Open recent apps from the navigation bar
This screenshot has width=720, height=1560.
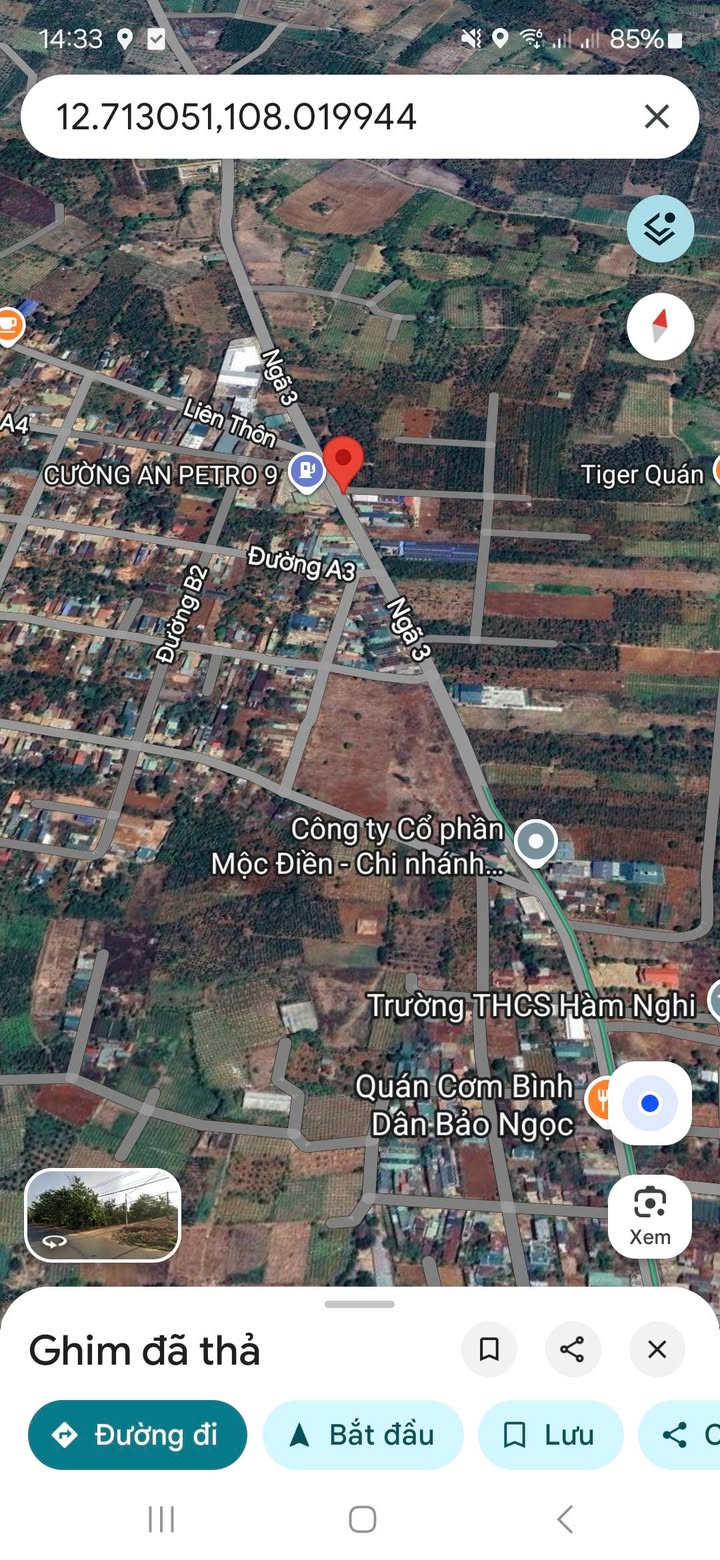(161, 1520)
